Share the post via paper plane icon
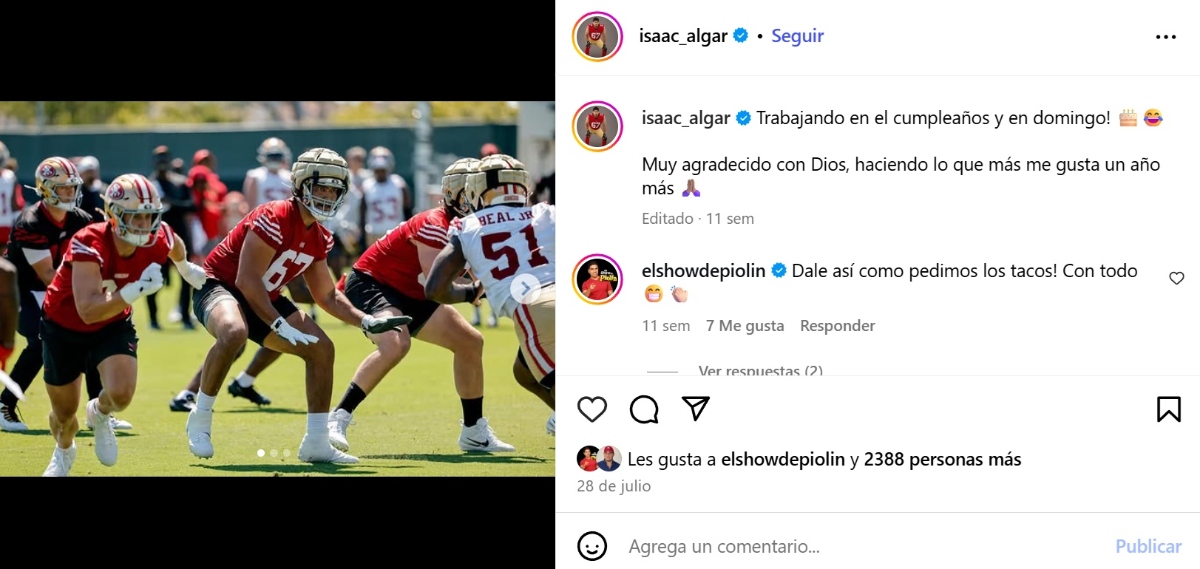1200x569 pixels. 696,409
